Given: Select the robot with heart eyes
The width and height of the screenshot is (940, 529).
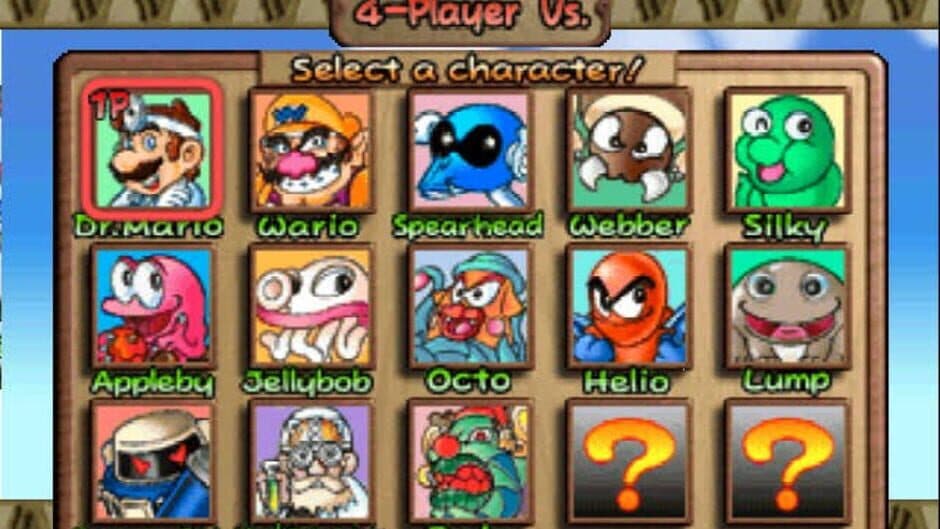Looking at the screenshot, I should tap(152, 462).
